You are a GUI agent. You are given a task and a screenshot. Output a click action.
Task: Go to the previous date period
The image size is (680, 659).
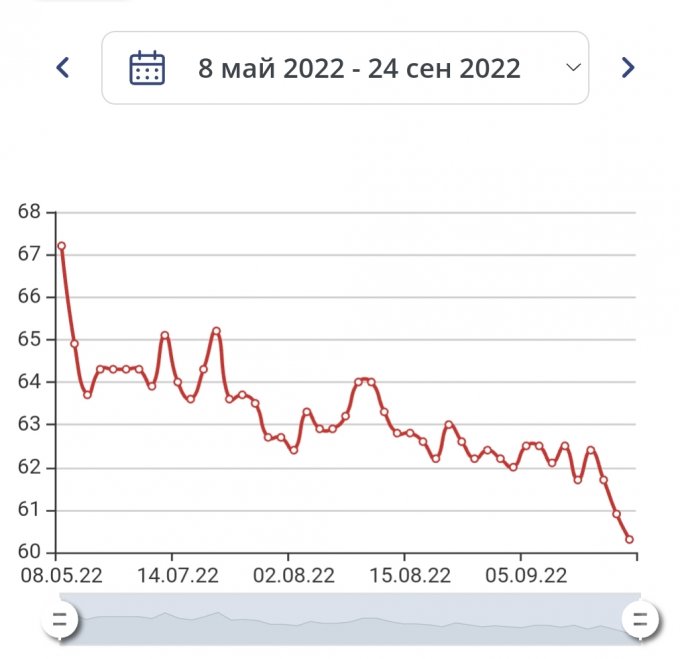coord(63,68)
